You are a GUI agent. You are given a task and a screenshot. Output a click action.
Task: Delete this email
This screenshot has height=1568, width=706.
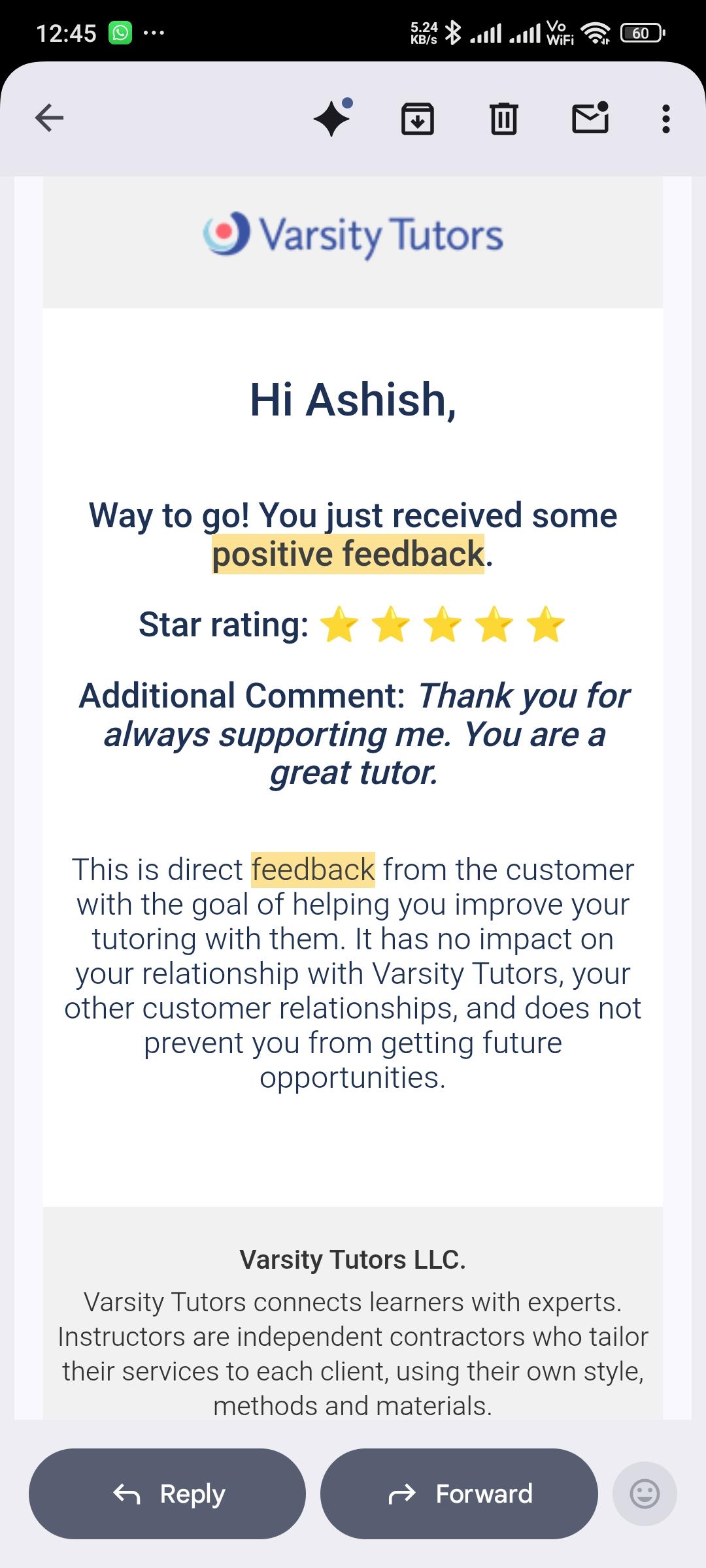point(503,118)
